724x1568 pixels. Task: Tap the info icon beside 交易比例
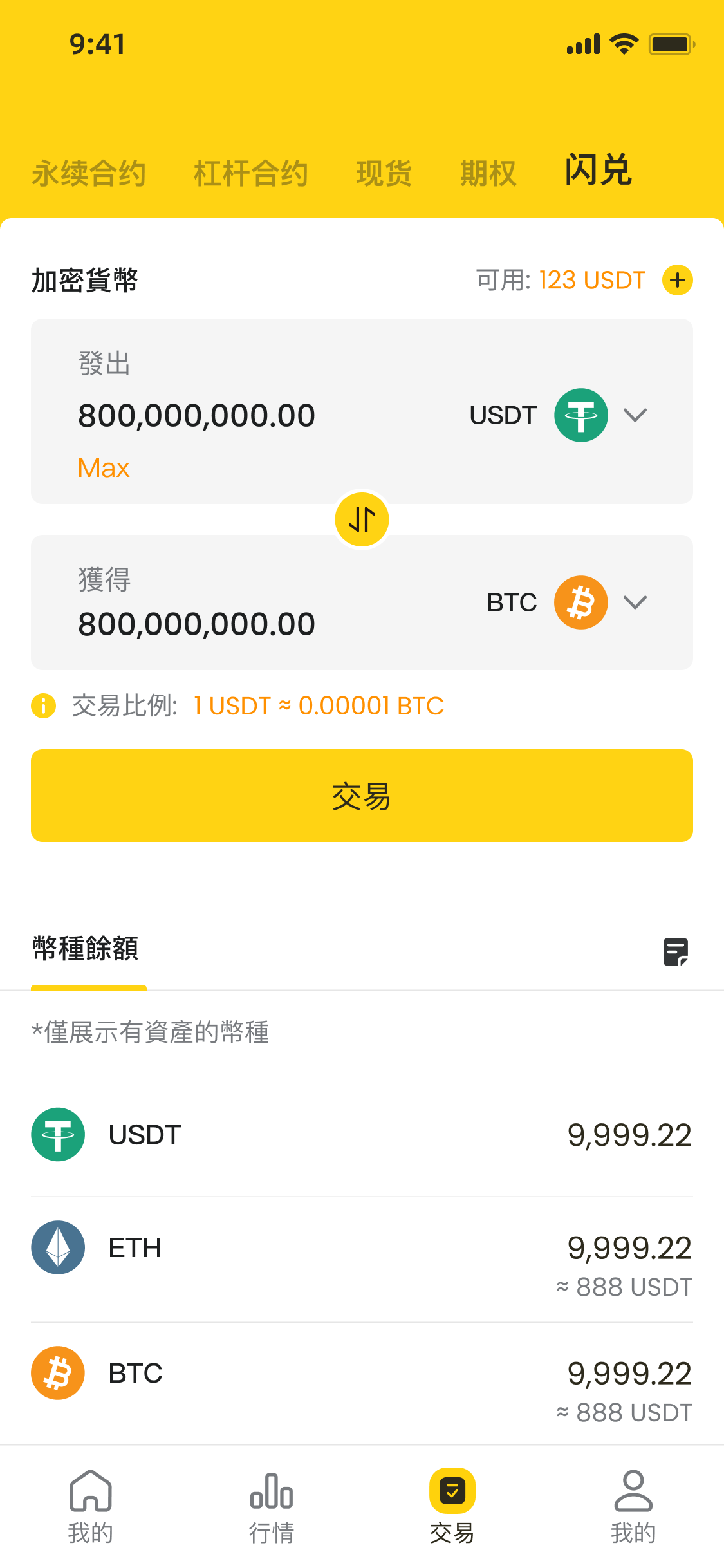pyautogui.click(x=44, y=705)
